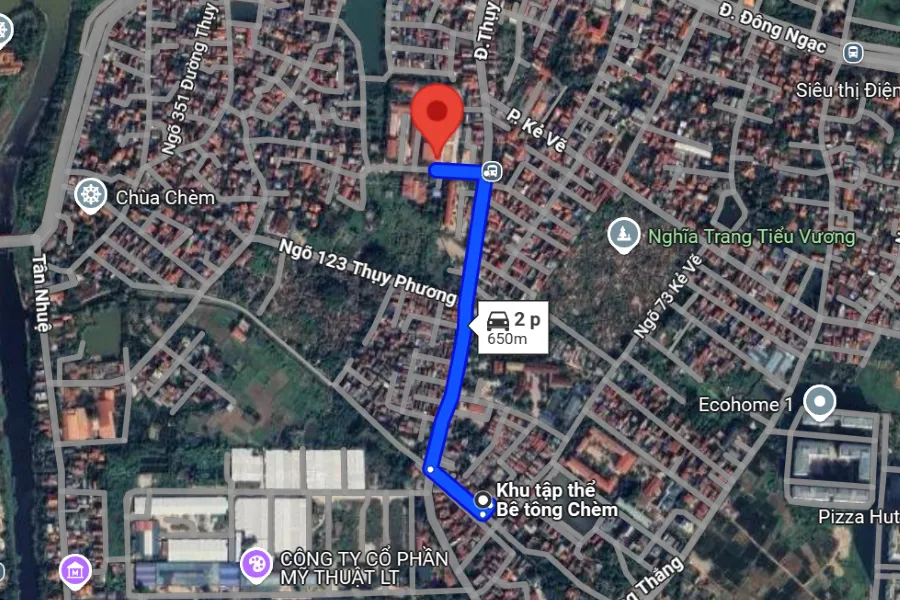Select the 2 p 650m route callout
This screenshot has height=600, width=900.
pyautogui.click(x=514, y=327)
